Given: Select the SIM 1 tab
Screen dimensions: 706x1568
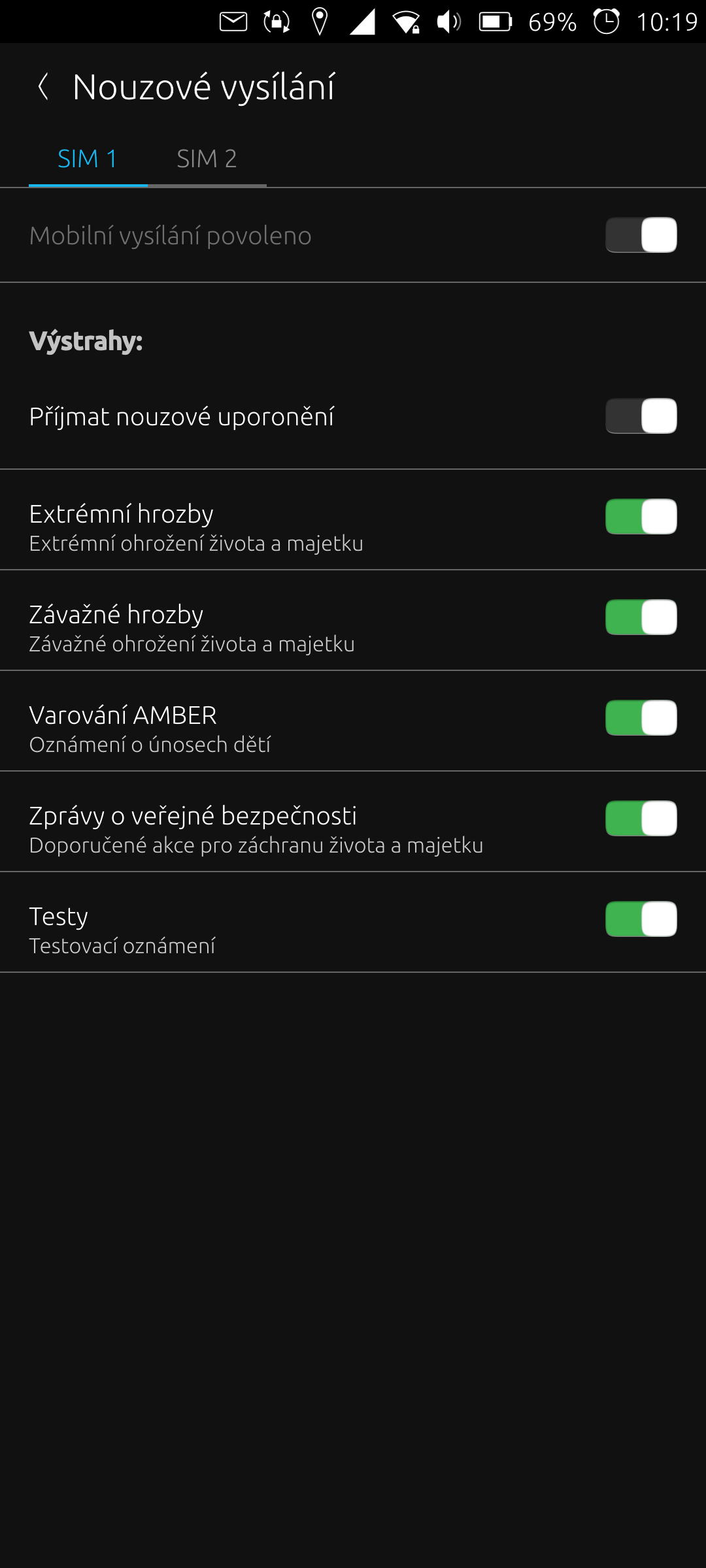Looking at the screenshot, I should pyautogui.click(x=88, y=159).
